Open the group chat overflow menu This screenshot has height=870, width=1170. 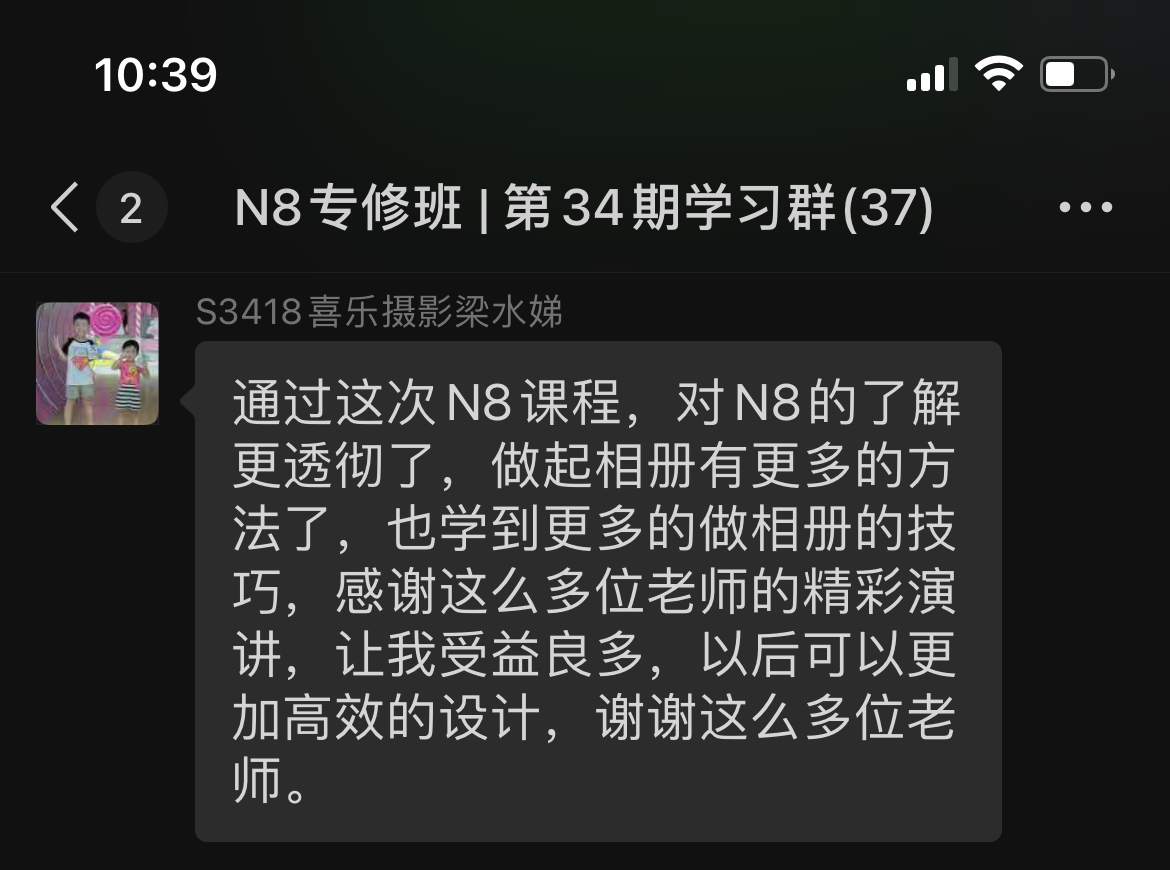pos(1085,208)
